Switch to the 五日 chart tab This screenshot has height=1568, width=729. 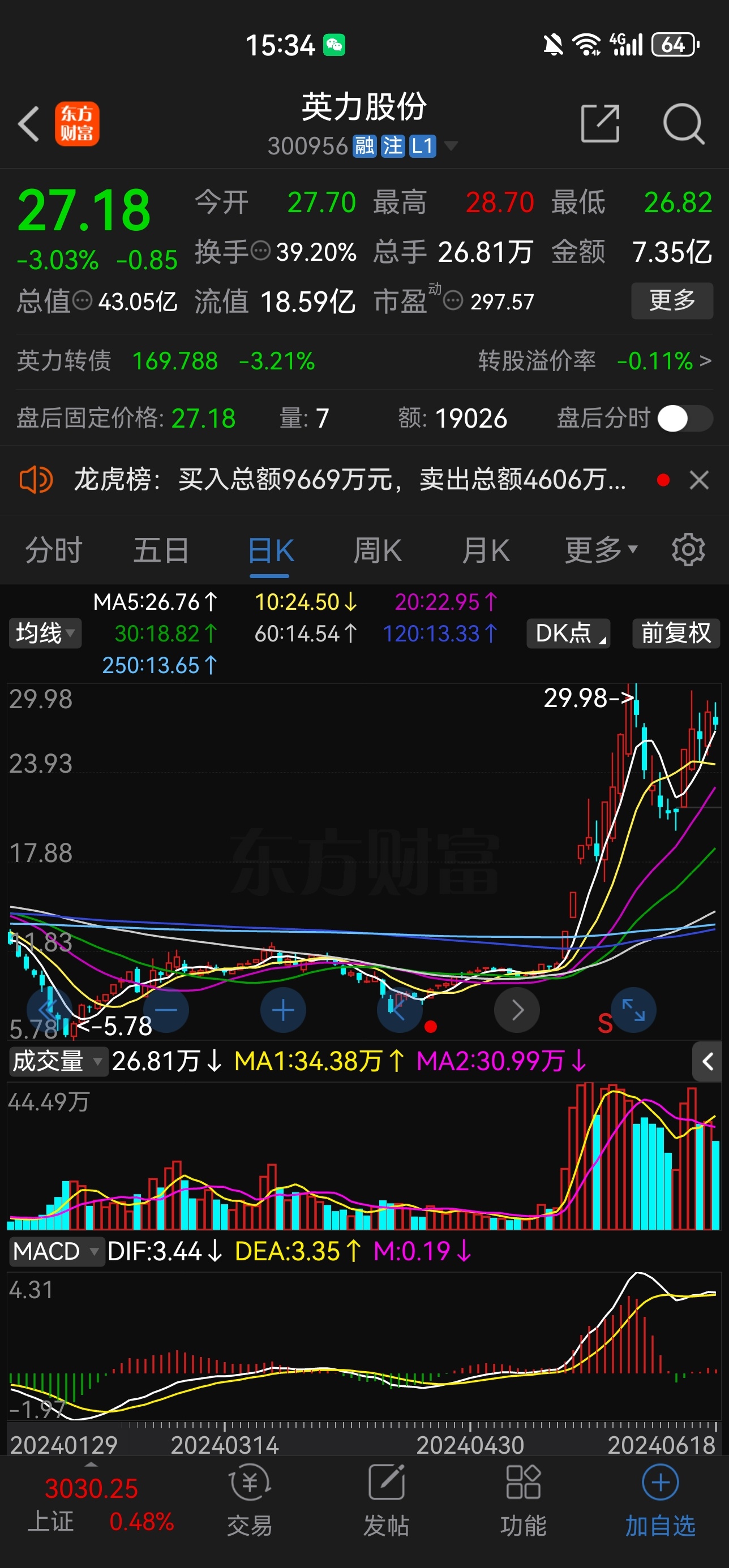pos(161,551)
